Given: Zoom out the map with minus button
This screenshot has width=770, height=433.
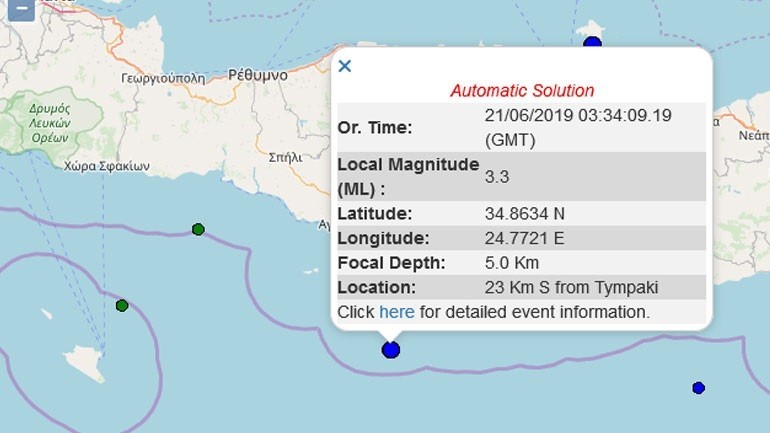Looking at the screenshot, I should 21,8.
